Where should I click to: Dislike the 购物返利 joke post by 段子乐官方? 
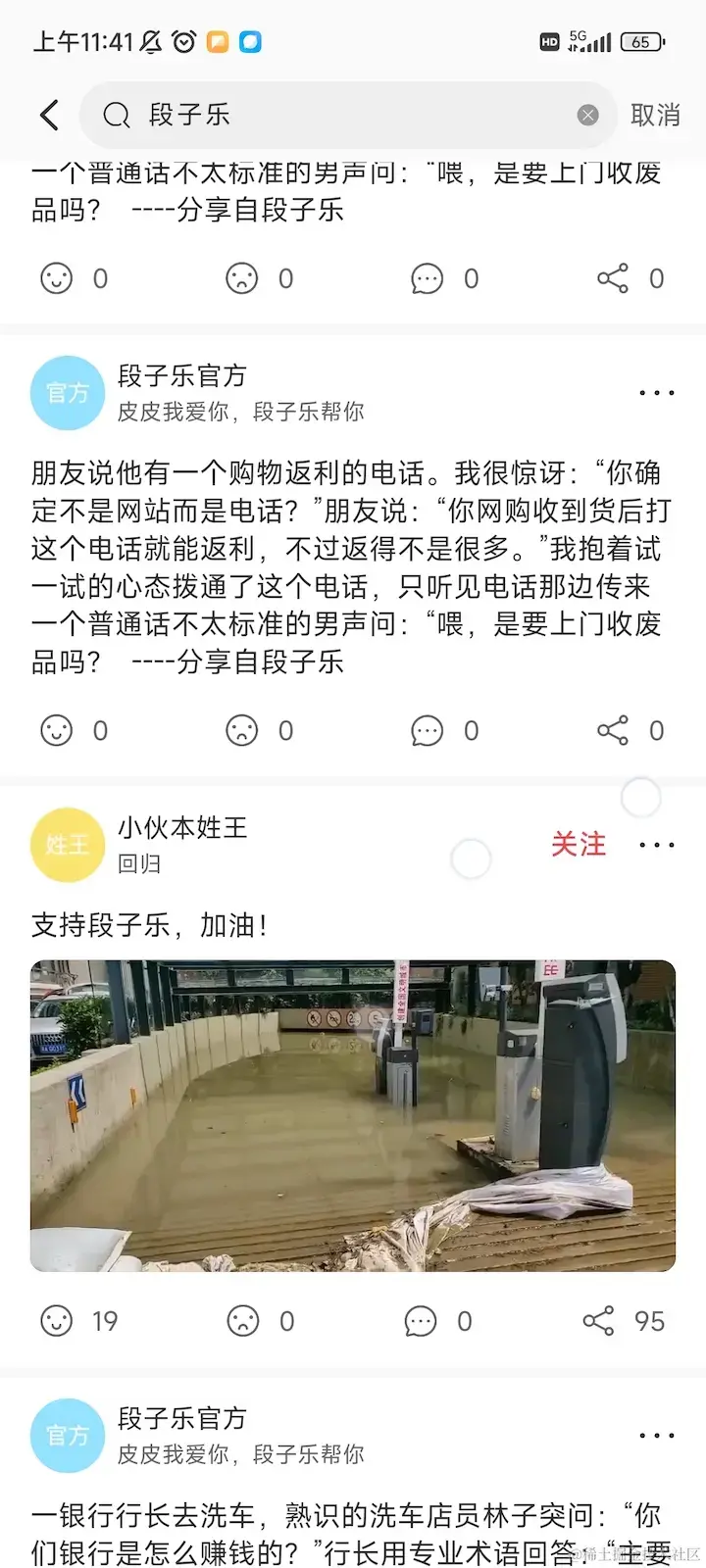(241, 731)
